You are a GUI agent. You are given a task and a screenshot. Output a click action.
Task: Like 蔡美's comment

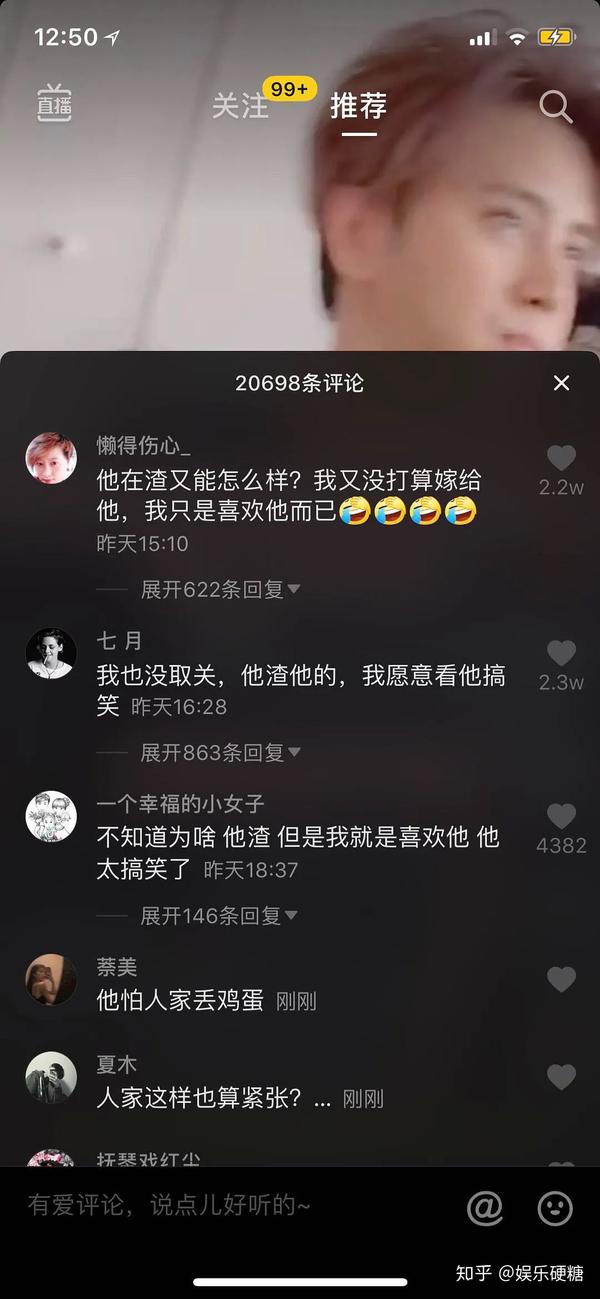pos(561,980)
